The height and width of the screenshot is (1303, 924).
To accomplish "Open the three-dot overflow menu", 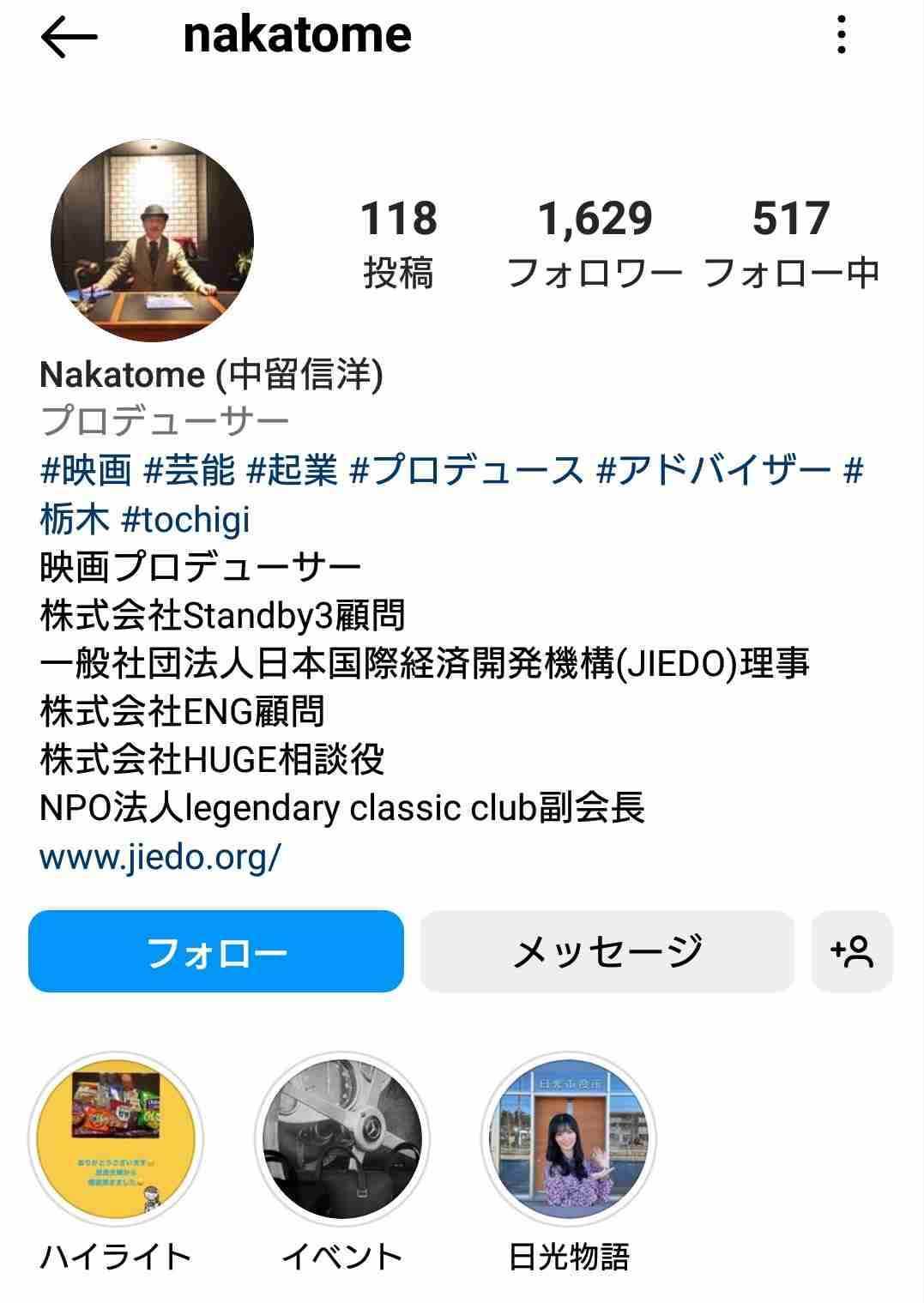I will click(x=842, y=36).
